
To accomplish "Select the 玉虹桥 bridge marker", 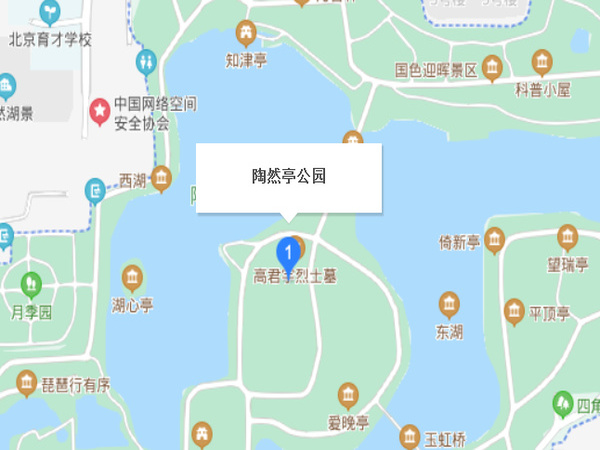I will click(410, 437).
